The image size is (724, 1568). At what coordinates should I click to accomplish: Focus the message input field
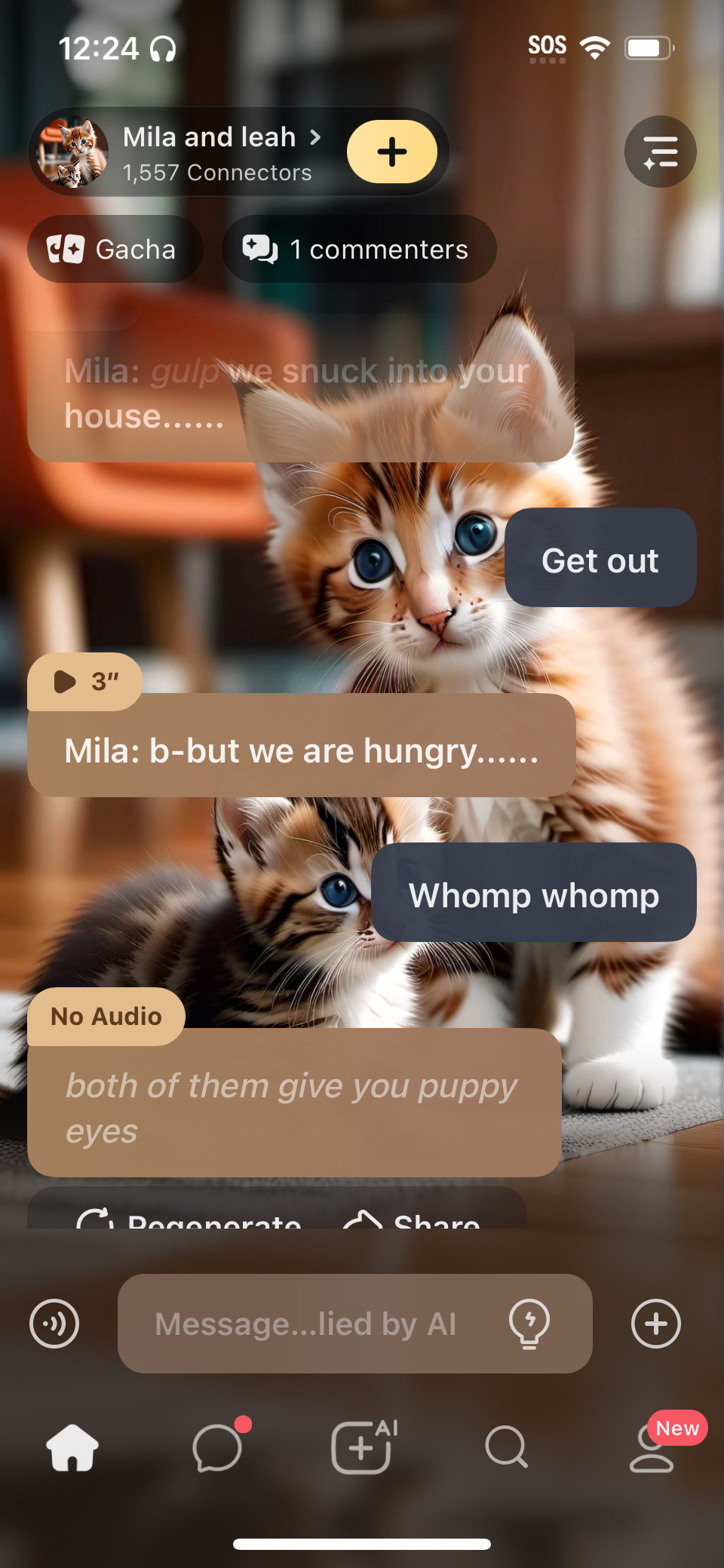click(305, 1324)
